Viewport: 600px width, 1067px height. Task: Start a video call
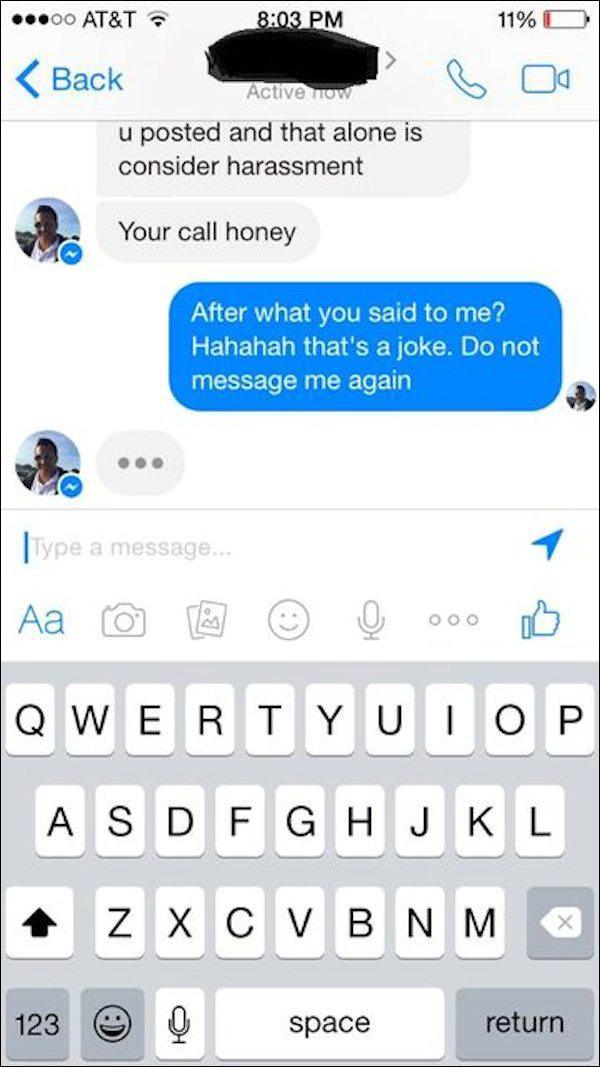[x=545, y=80]
